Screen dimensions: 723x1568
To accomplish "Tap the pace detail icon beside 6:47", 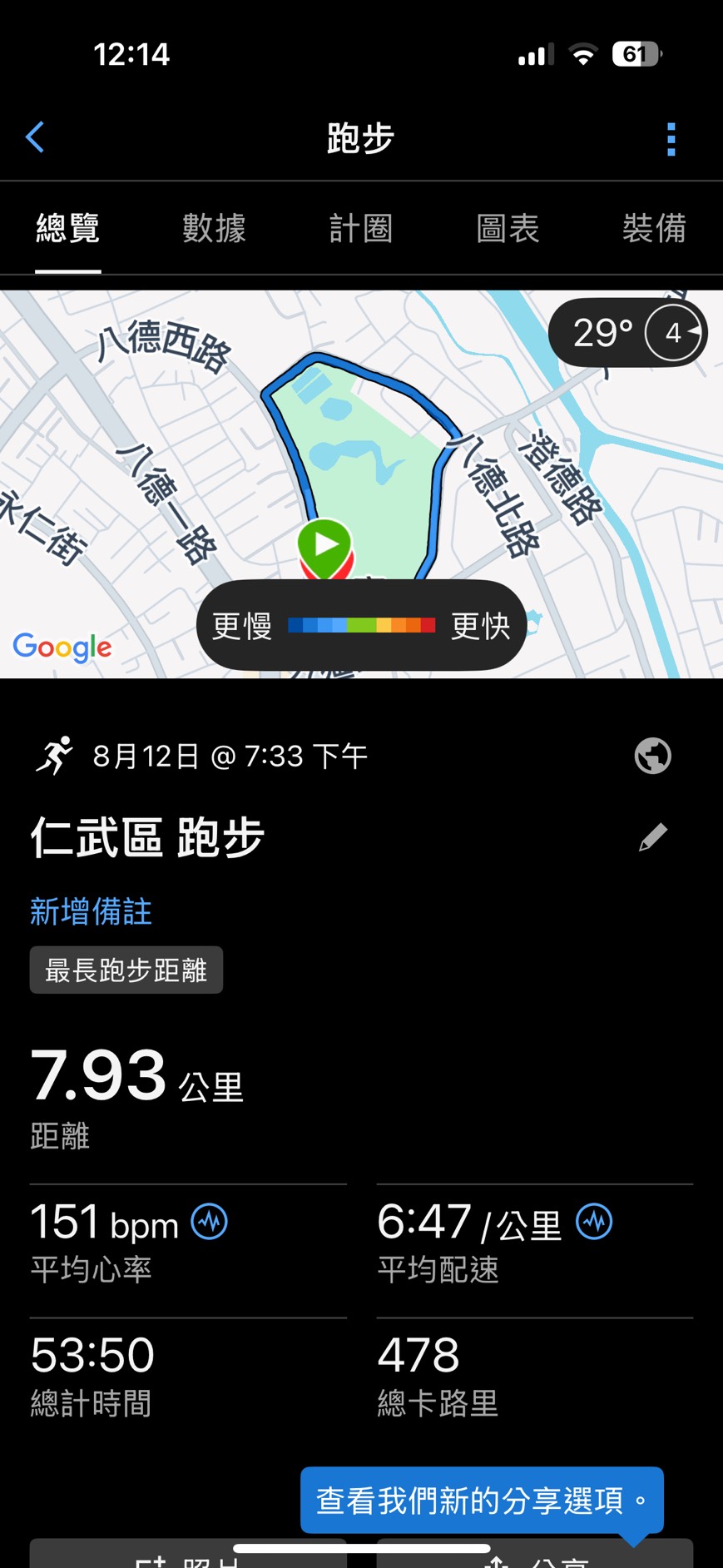I will 593,1221.
